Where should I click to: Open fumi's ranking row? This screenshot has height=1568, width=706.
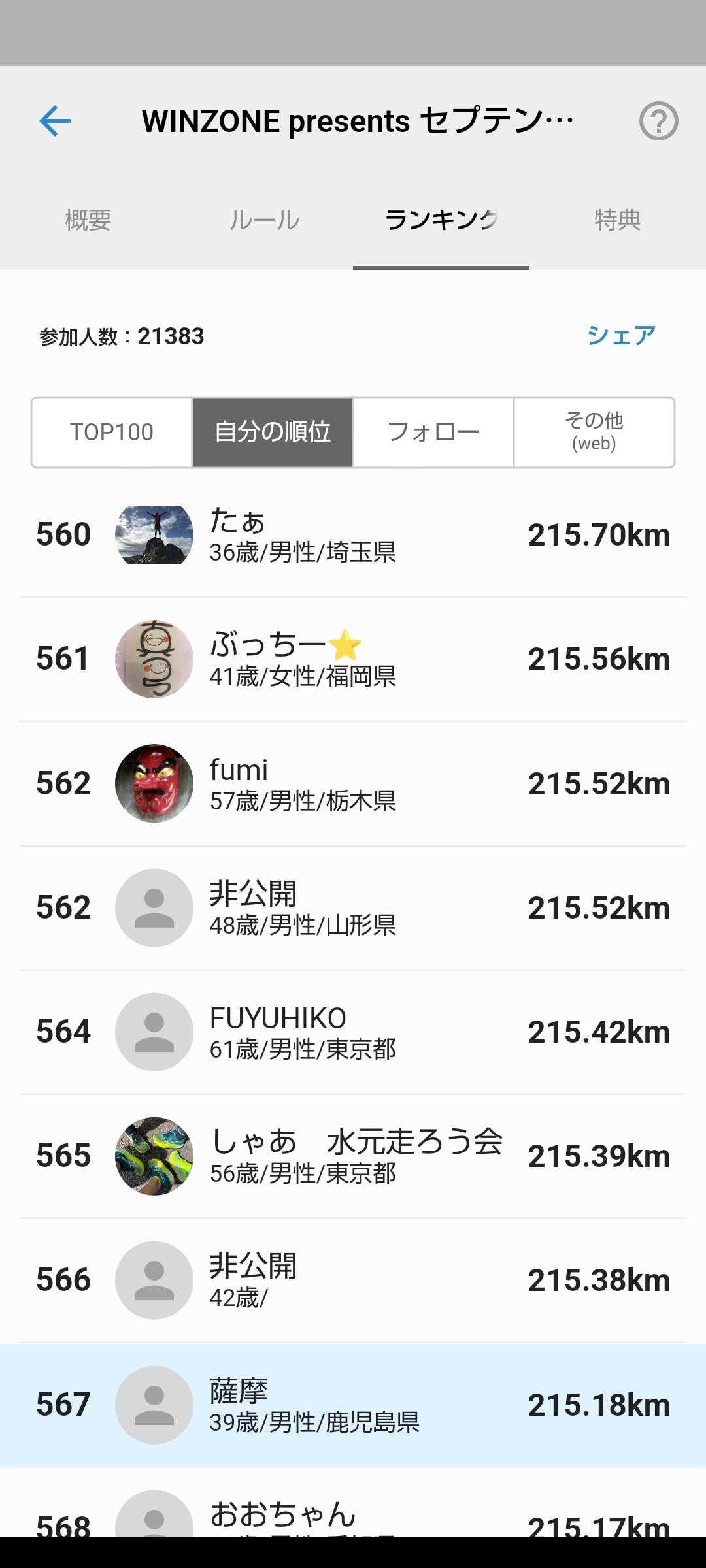point(353,783)
